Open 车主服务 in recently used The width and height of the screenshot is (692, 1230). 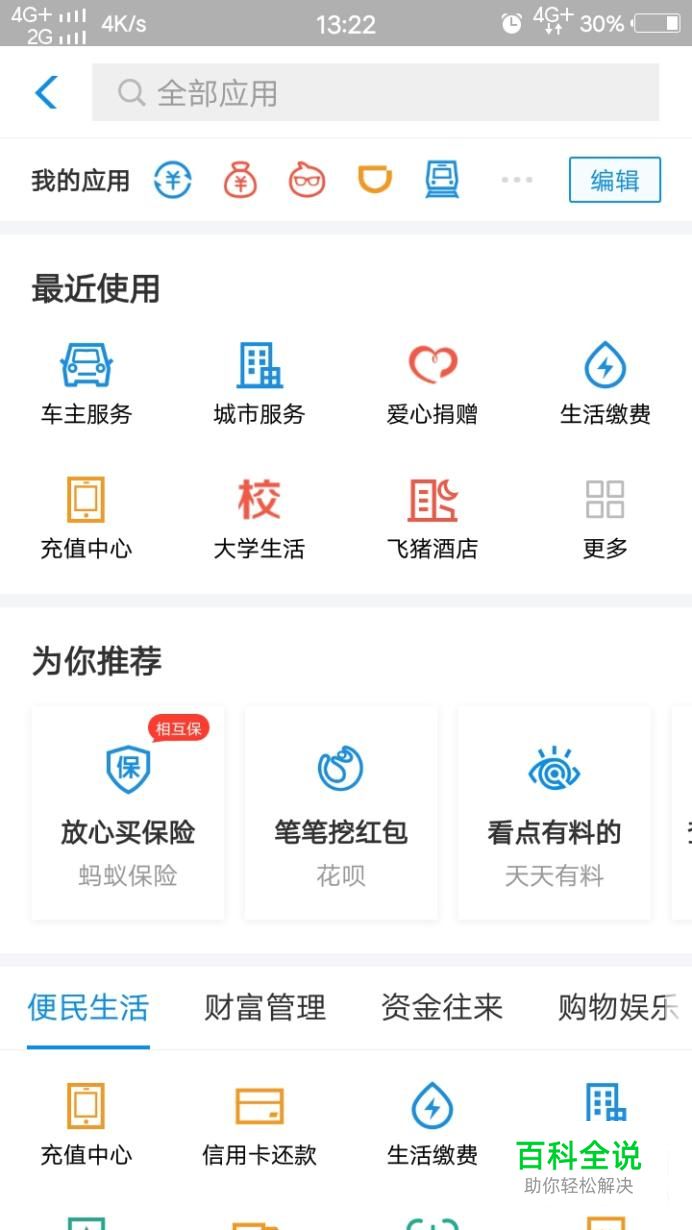click(x=86, y=384)
